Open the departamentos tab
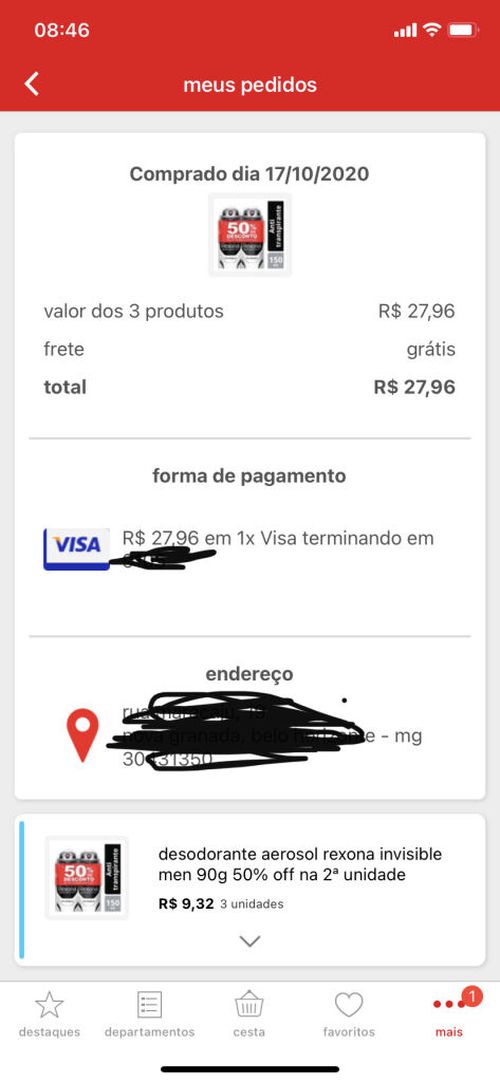This screenshot has height=1082, width=500. click(x=150, y=1015)
